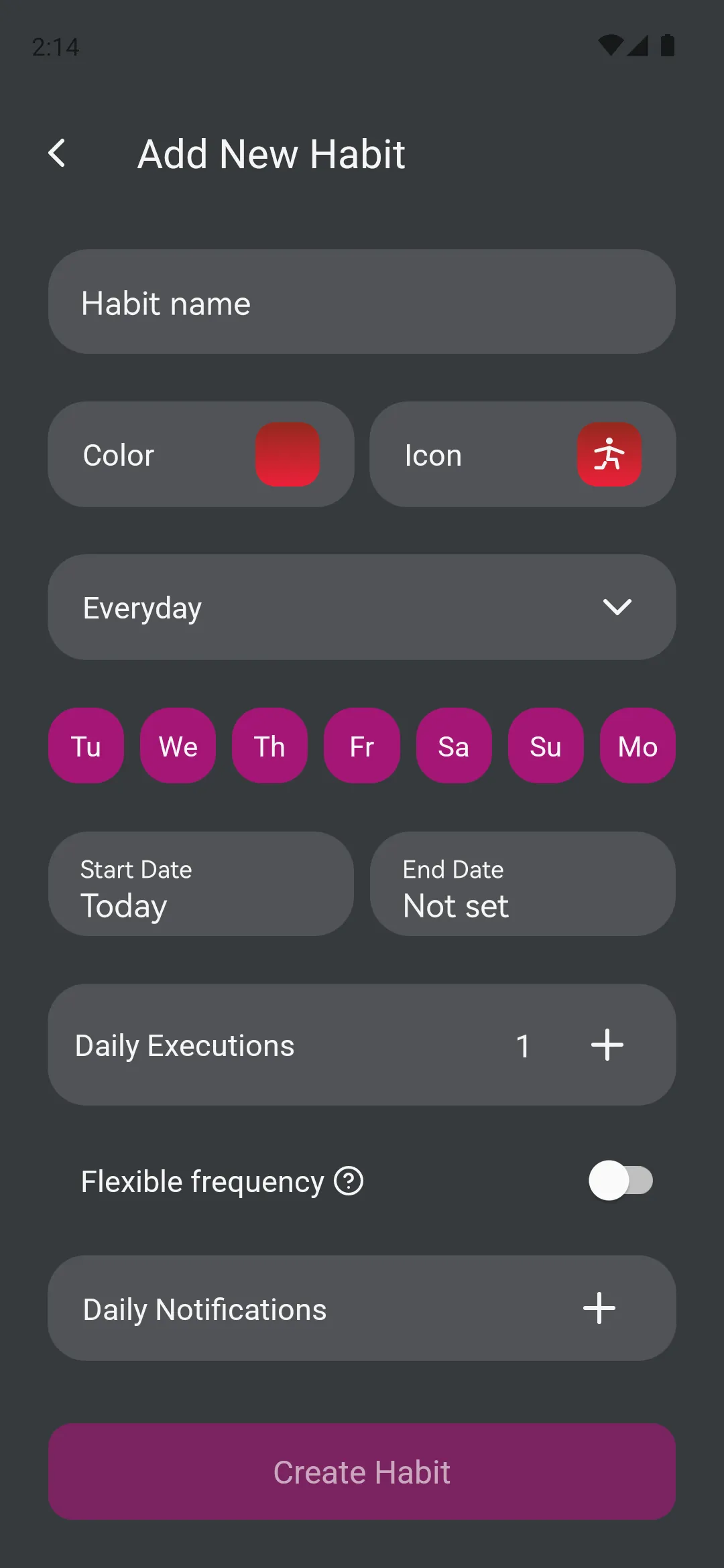Deselect Su from the days
The image size is (724, 1568).
pos(546,746)
